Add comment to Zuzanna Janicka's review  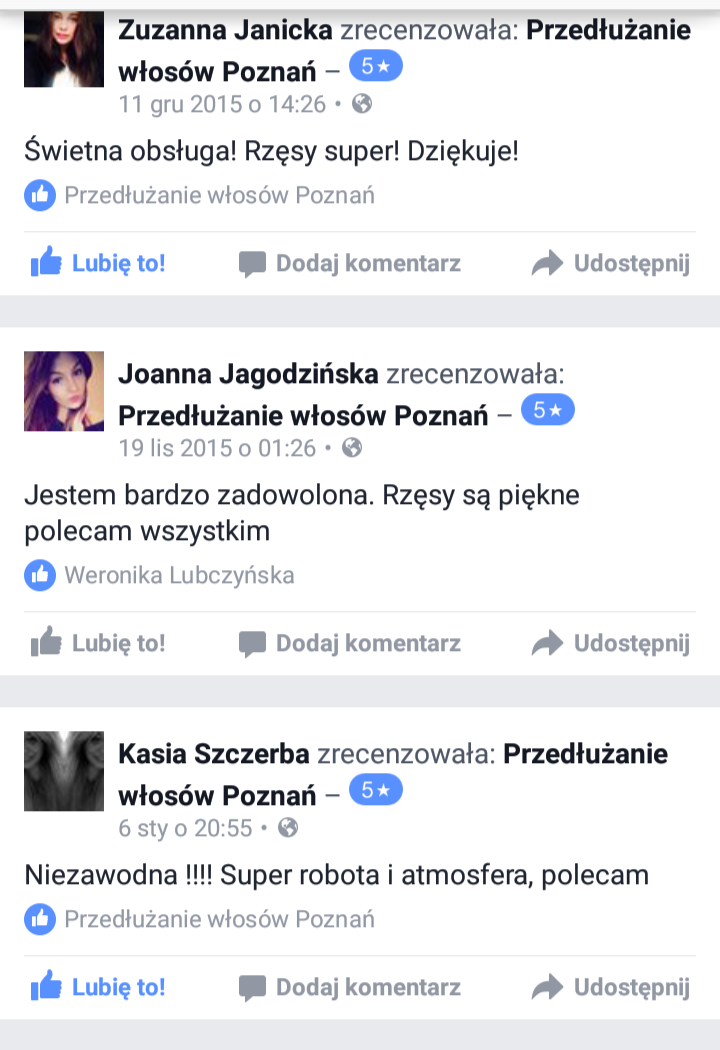(x=350, y=263)
